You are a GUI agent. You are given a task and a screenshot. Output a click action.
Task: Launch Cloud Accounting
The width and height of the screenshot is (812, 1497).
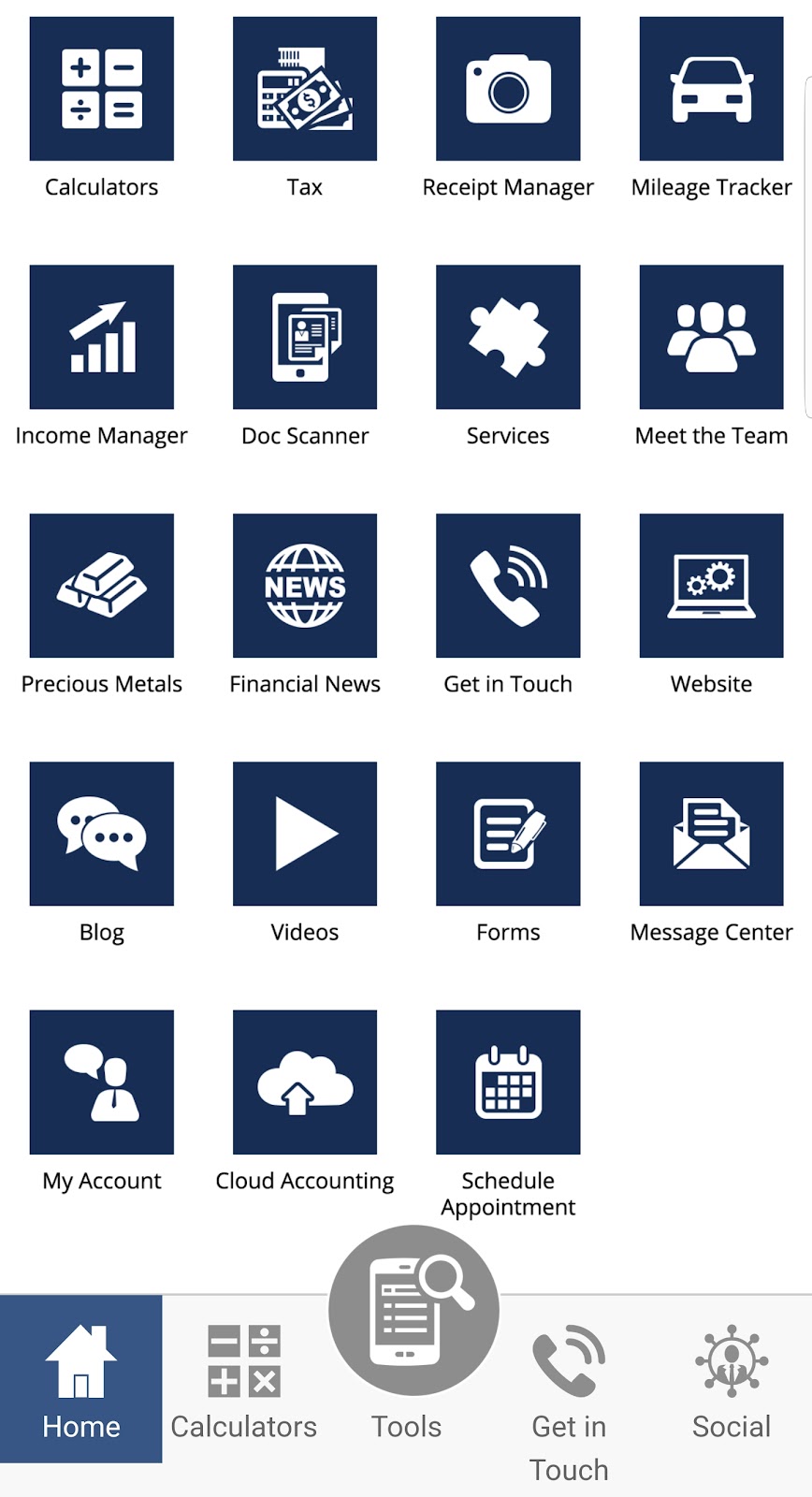click(305, 1083)
